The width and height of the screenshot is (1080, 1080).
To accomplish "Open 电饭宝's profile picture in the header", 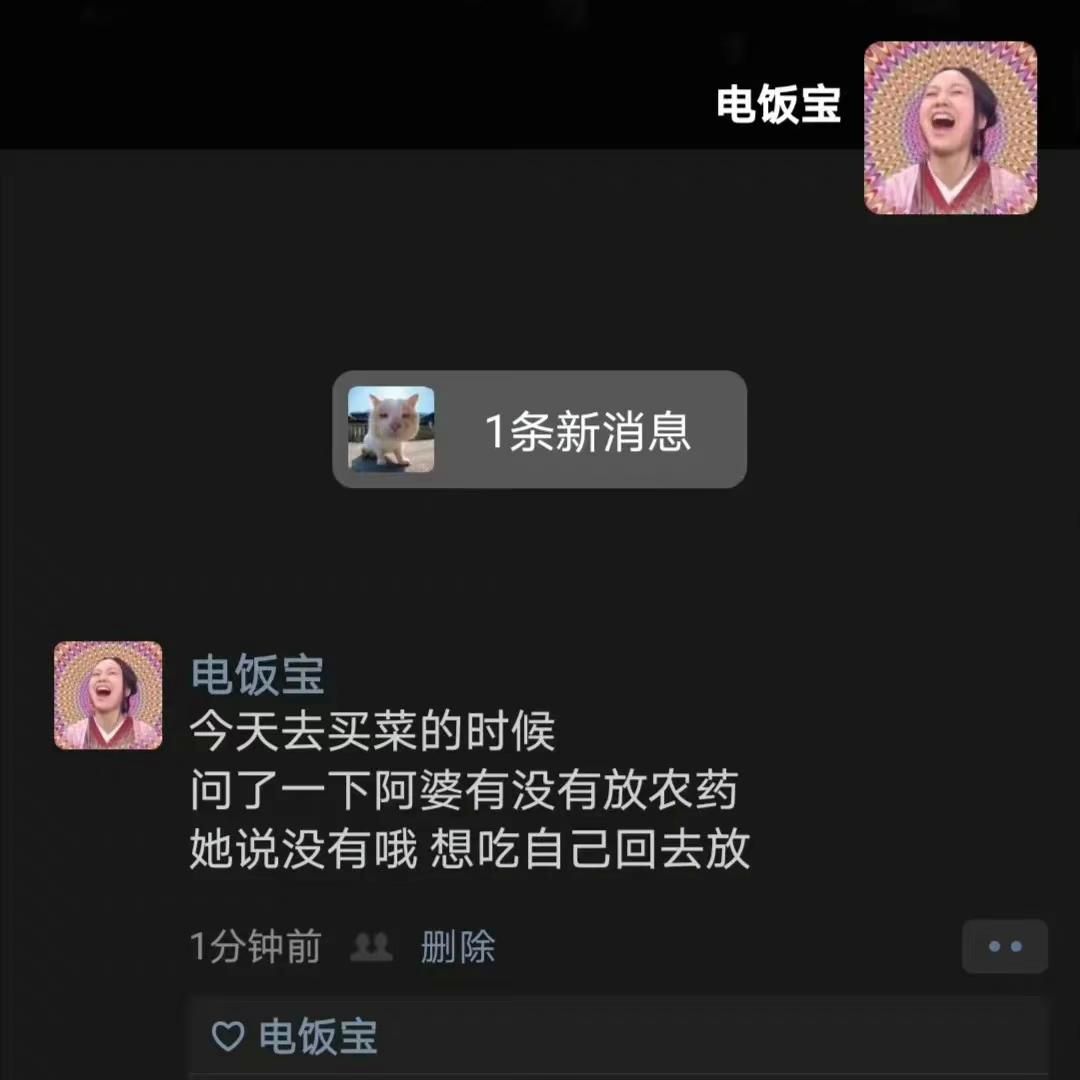I will click(950, 128).
